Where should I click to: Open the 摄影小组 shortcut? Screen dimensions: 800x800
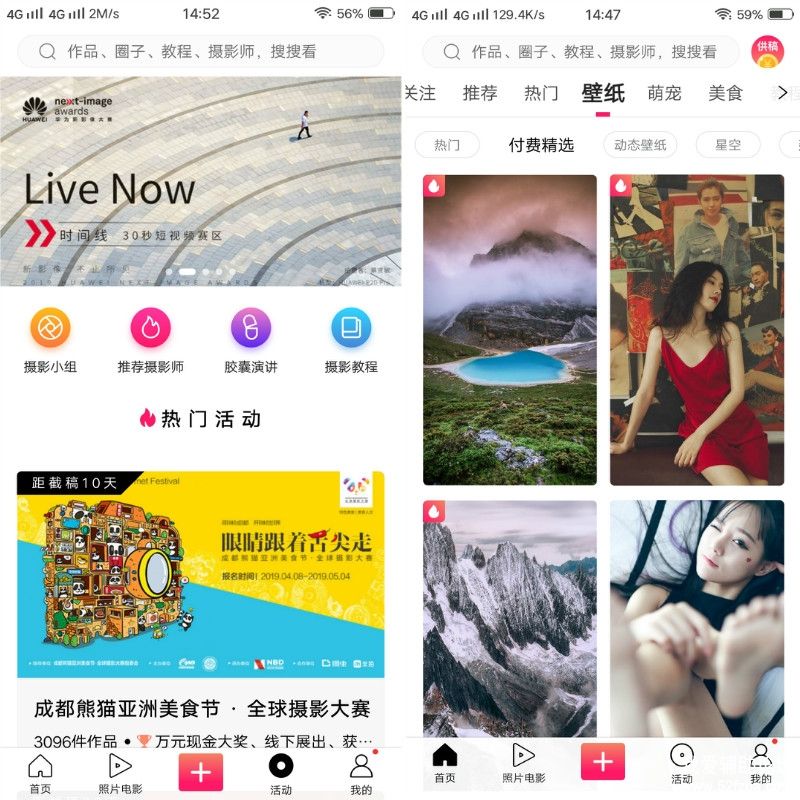coord(50,339)
